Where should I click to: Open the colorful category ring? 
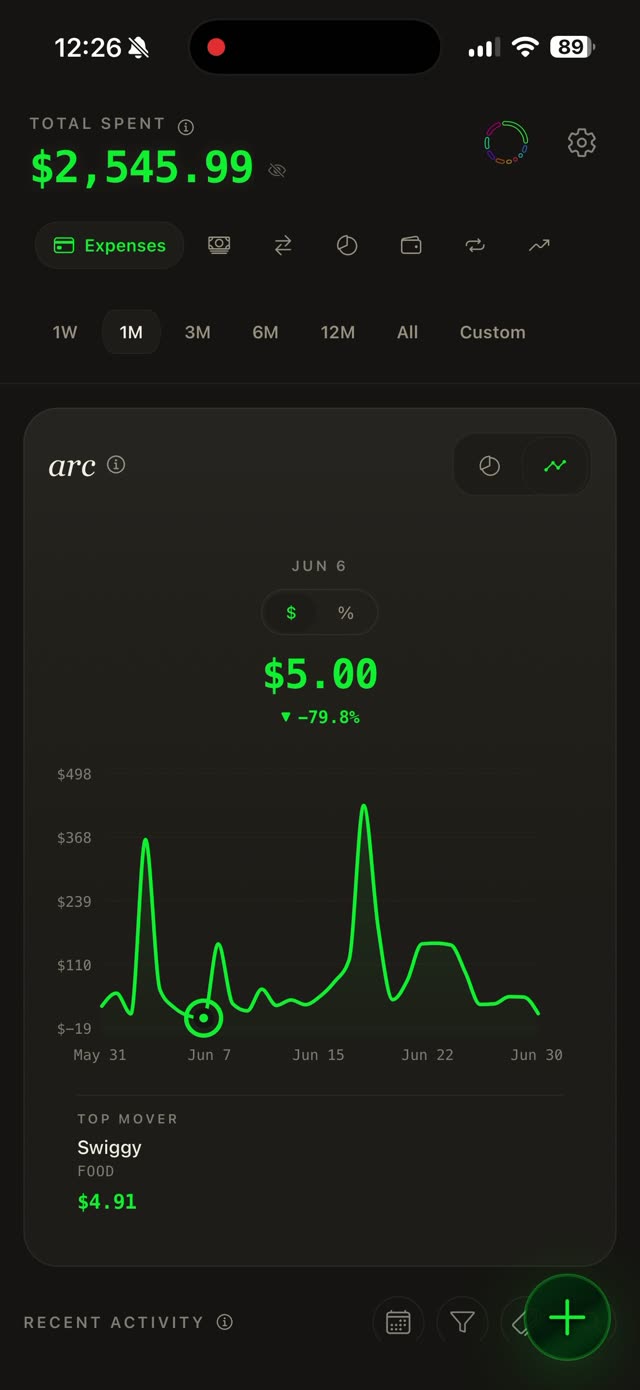(x=506, y=143)
